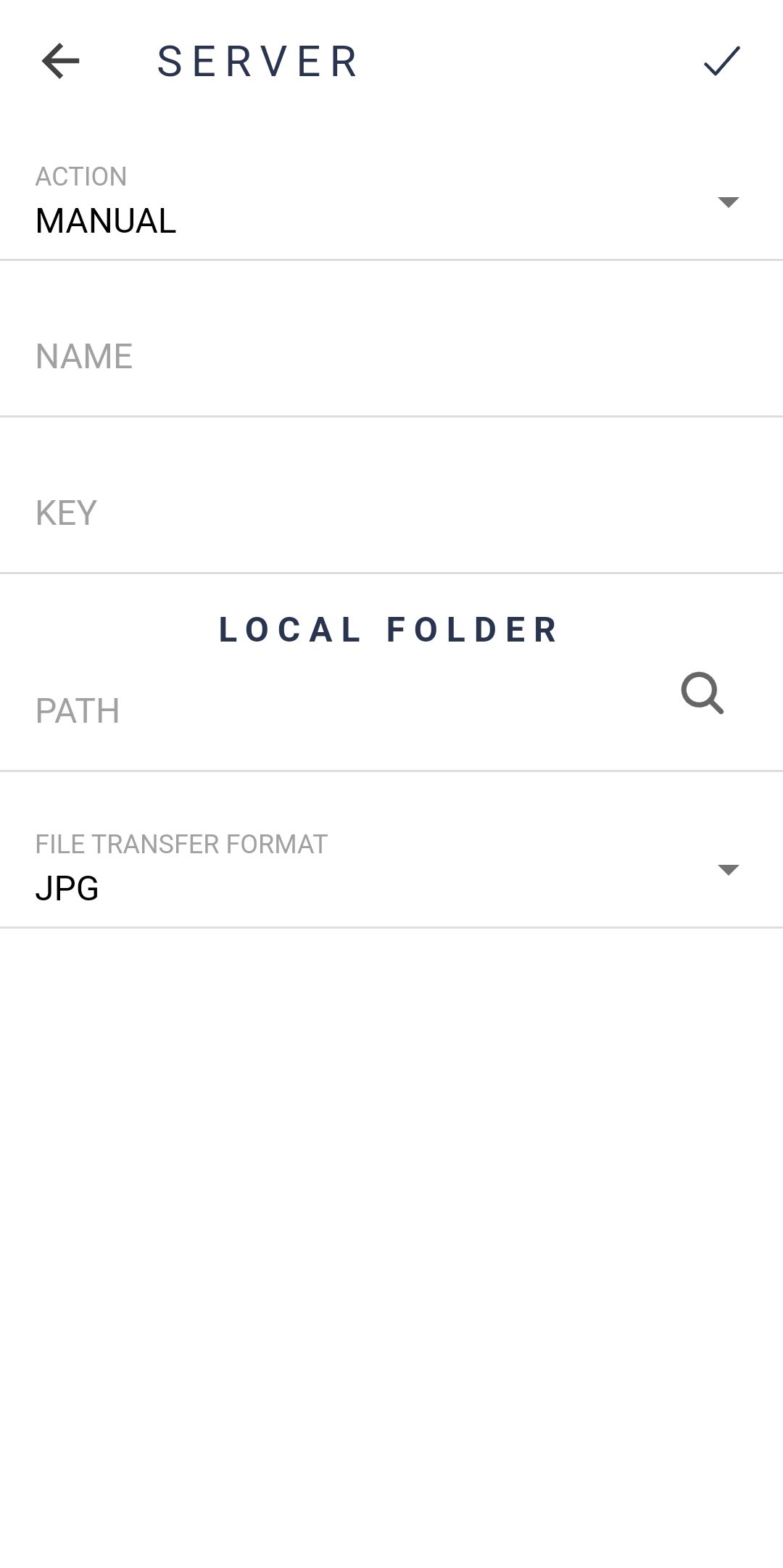
Task: Confirm server settings with the checkmark
Action: point(722,61)
